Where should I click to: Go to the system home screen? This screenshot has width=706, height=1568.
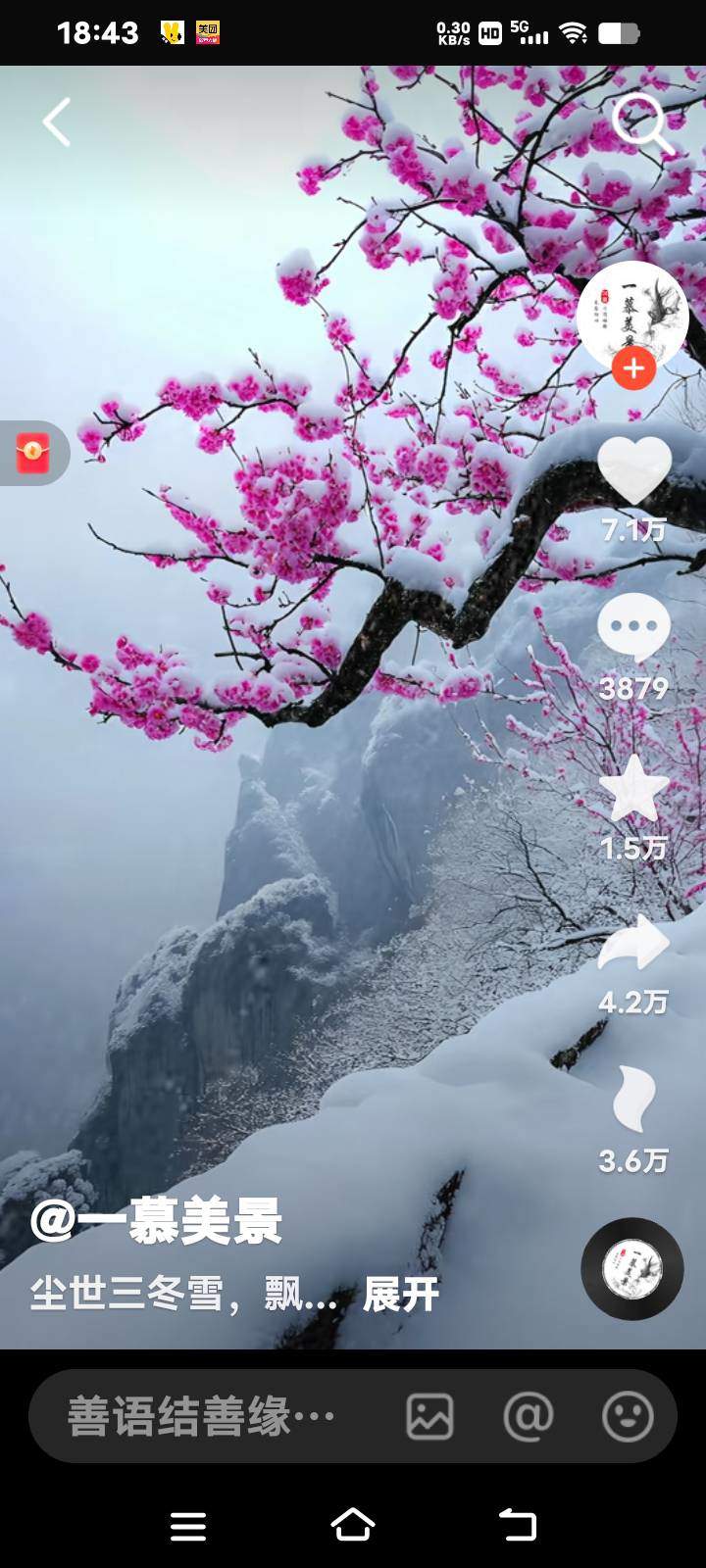(353, 1525)
